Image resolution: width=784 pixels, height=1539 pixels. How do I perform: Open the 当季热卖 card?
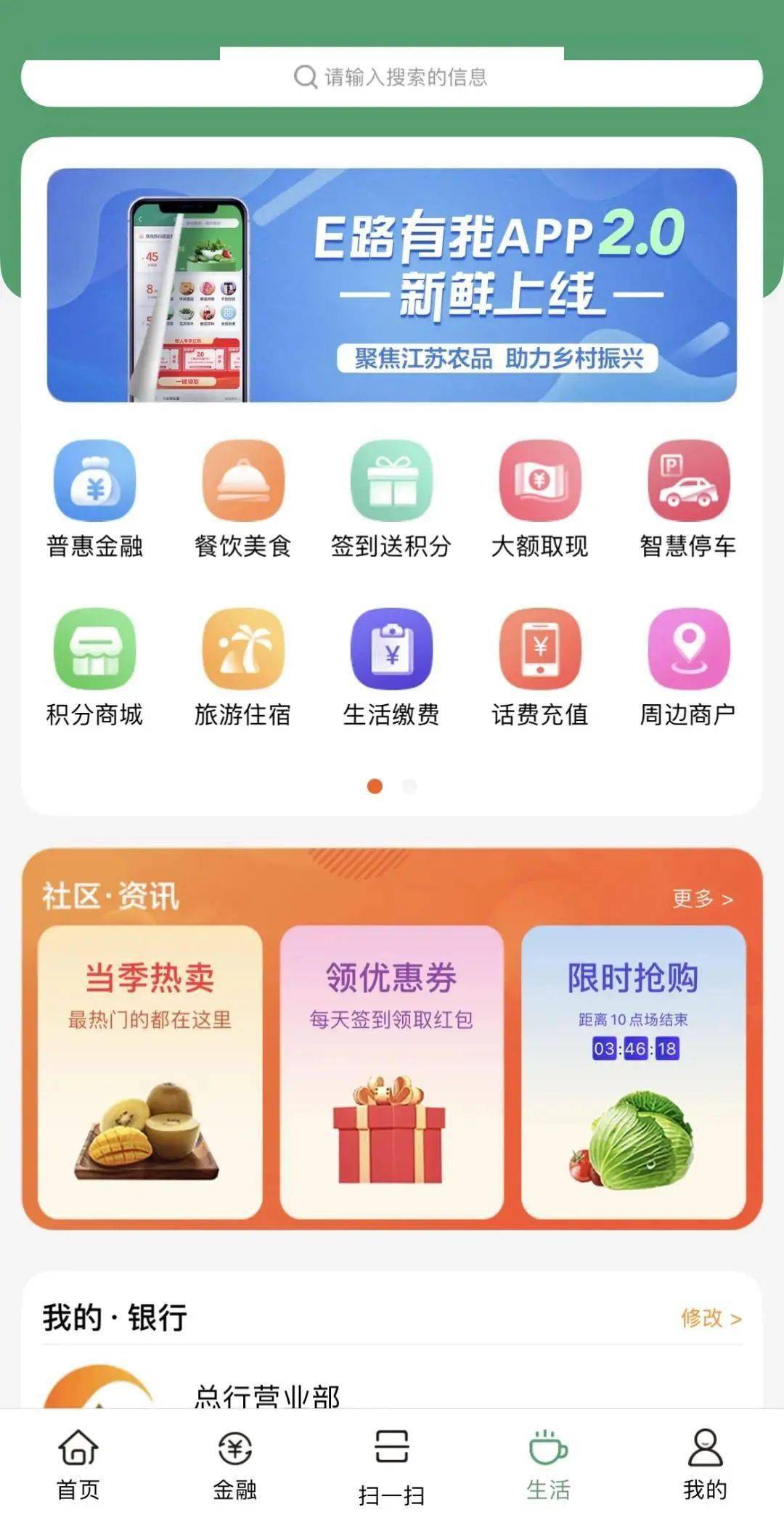tap(150, 1071)
